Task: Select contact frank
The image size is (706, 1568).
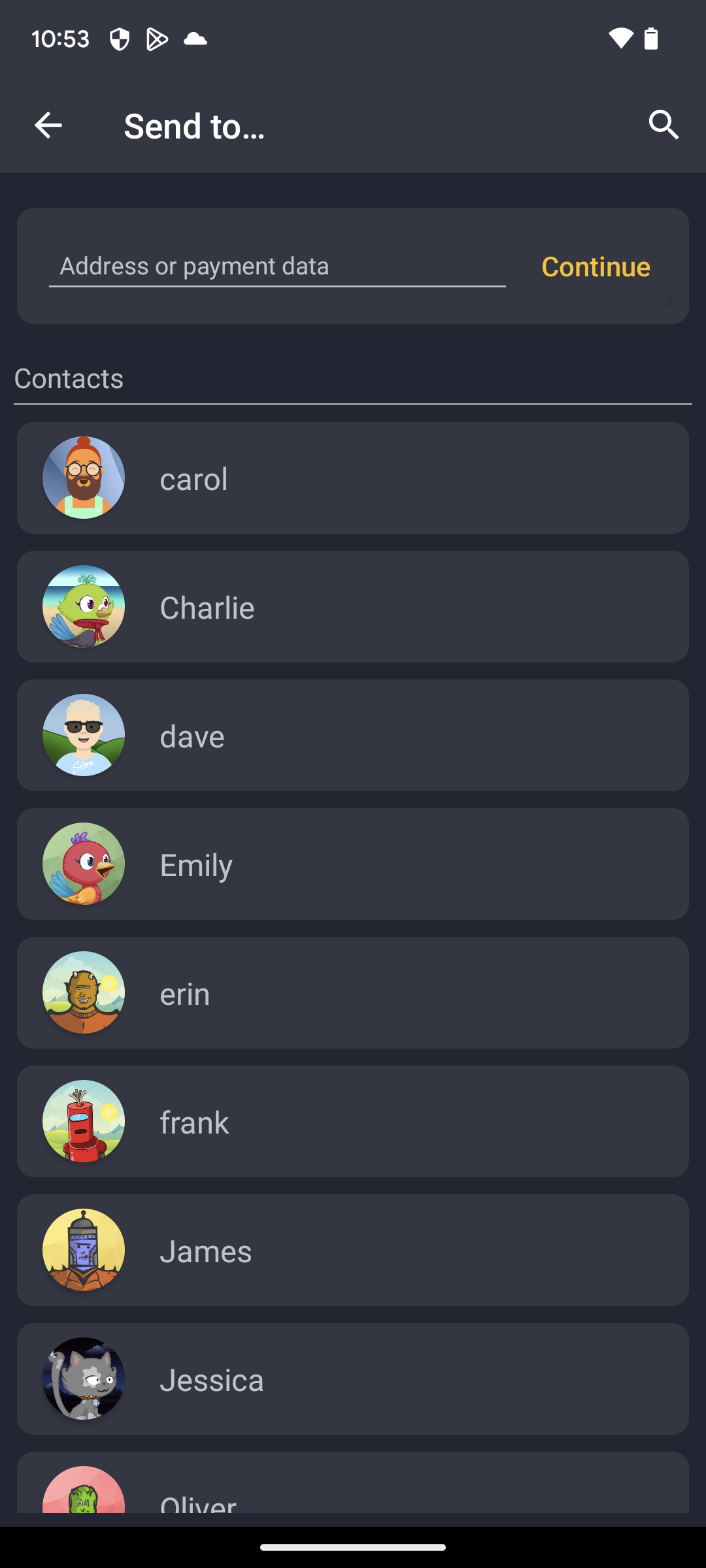Action: (x=353, y=1122)
